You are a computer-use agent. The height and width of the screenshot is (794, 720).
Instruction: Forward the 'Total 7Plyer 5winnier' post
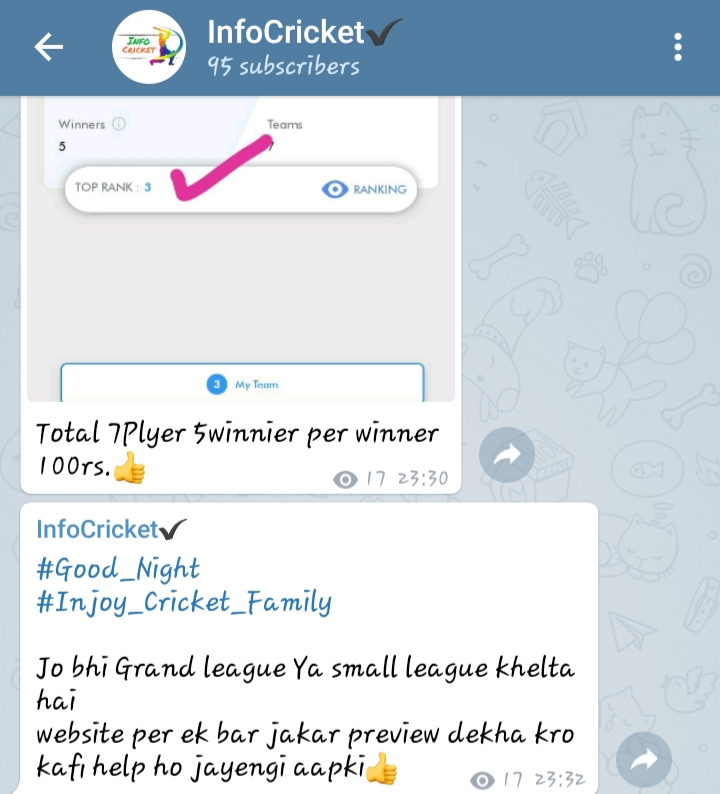(507, 456)
